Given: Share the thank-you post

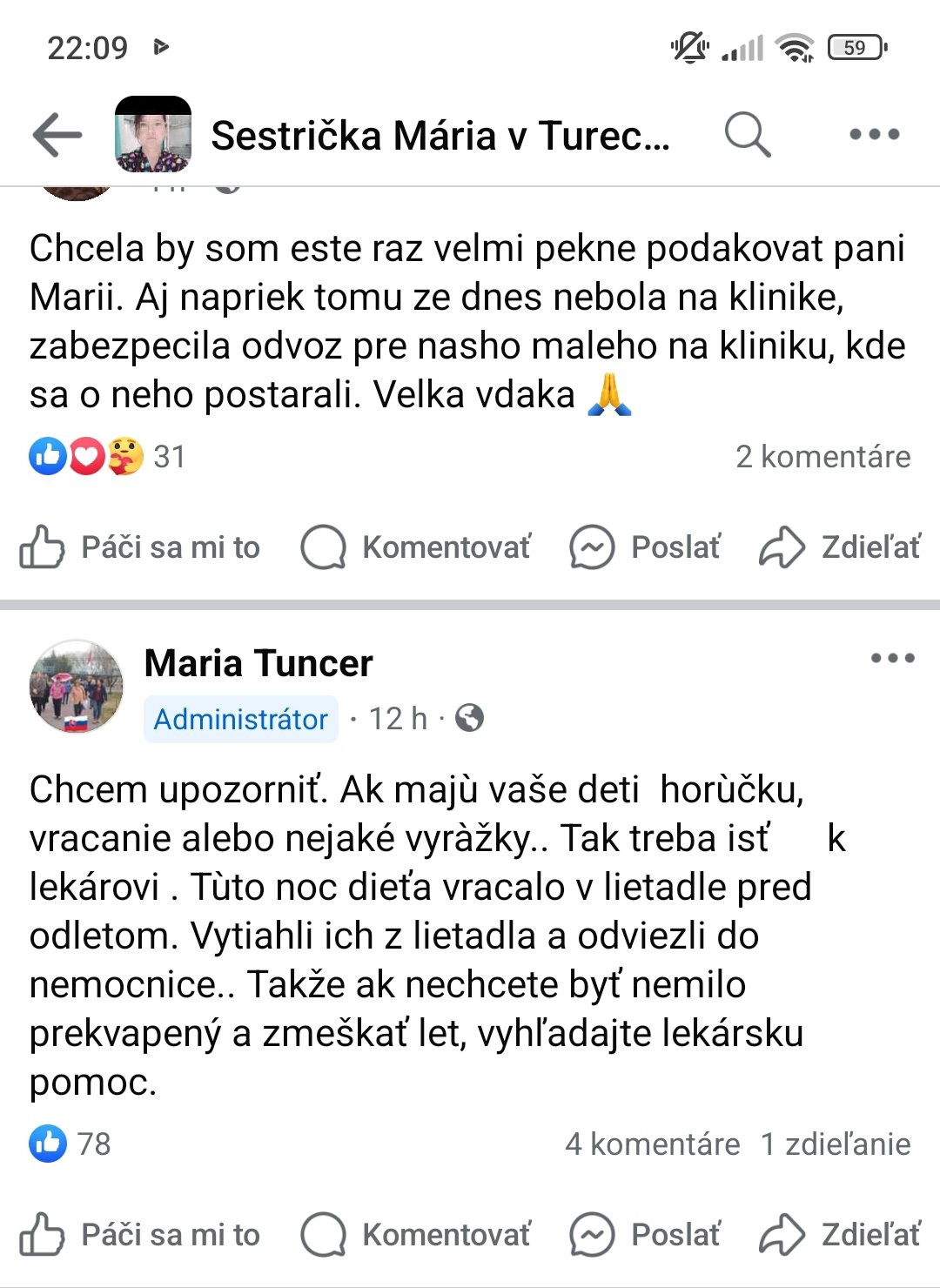Looking at the screenshot, I should coord(840,547).
